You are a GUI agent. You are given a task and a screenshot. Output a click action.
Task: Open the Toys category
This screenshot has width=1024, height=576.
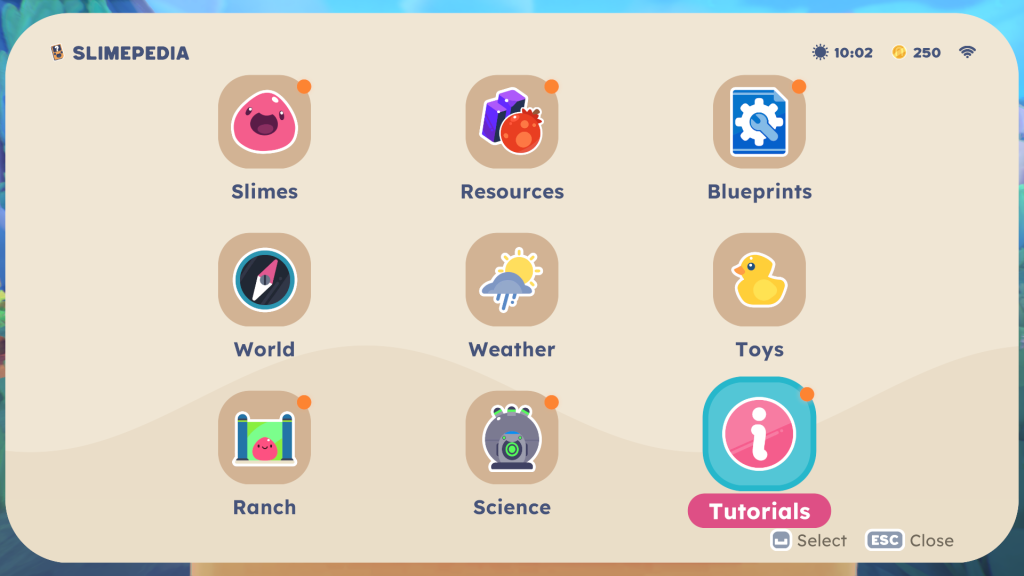tap(759, 280)
